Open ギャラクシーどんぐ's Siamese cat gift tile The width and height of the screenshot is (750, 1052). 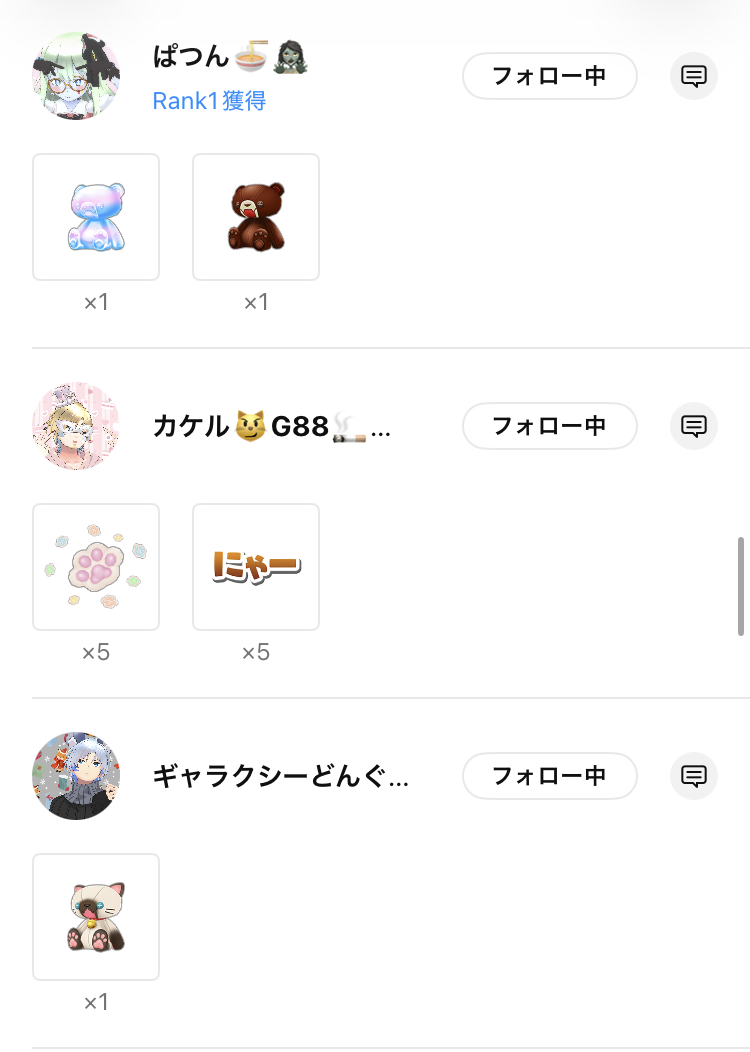96,917
